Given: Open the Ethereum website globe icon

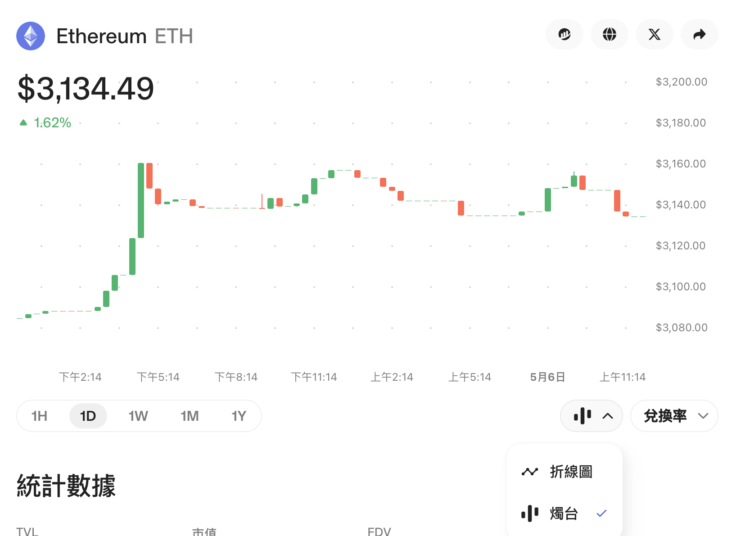Looking at the screenshot, I should coord(609,35).
